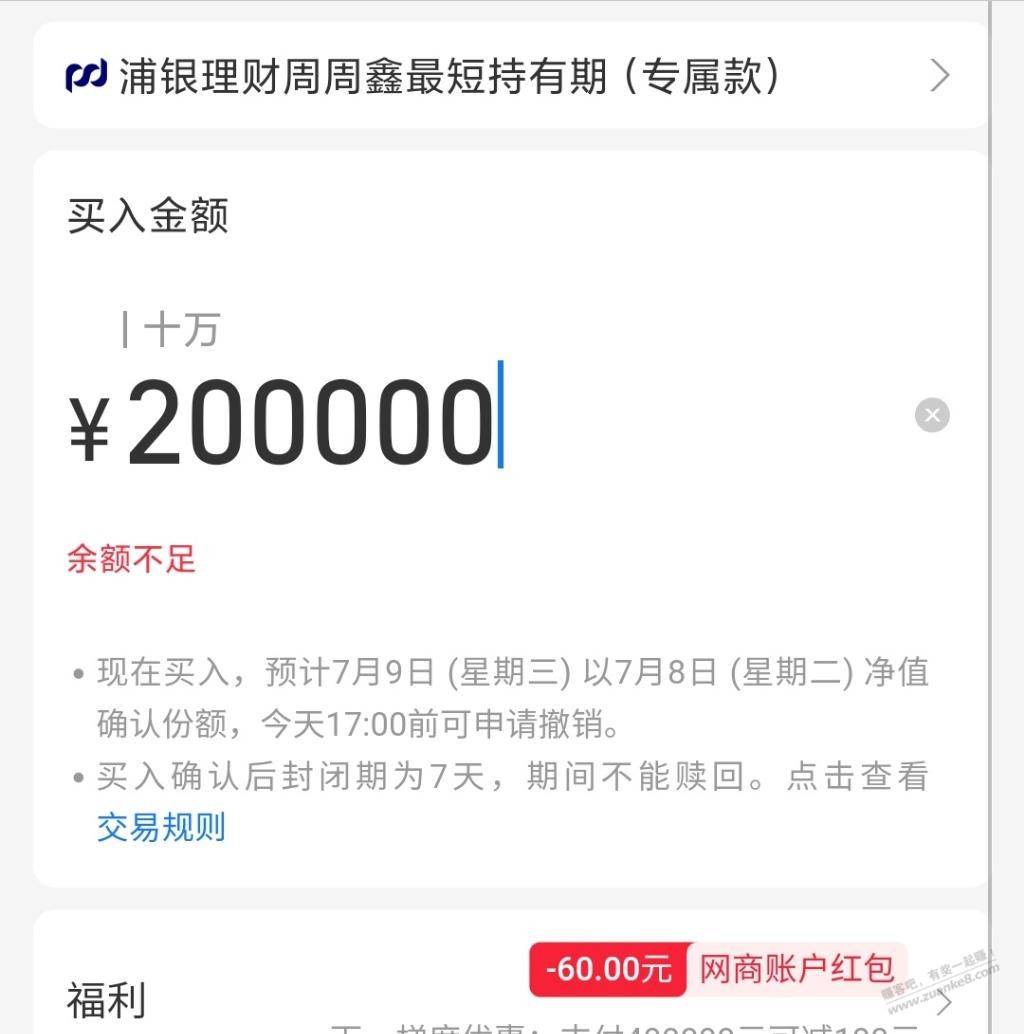Clear the entered amount with the X icon
This screenshot has width=1024, height=1034.
tap(932, 415)
